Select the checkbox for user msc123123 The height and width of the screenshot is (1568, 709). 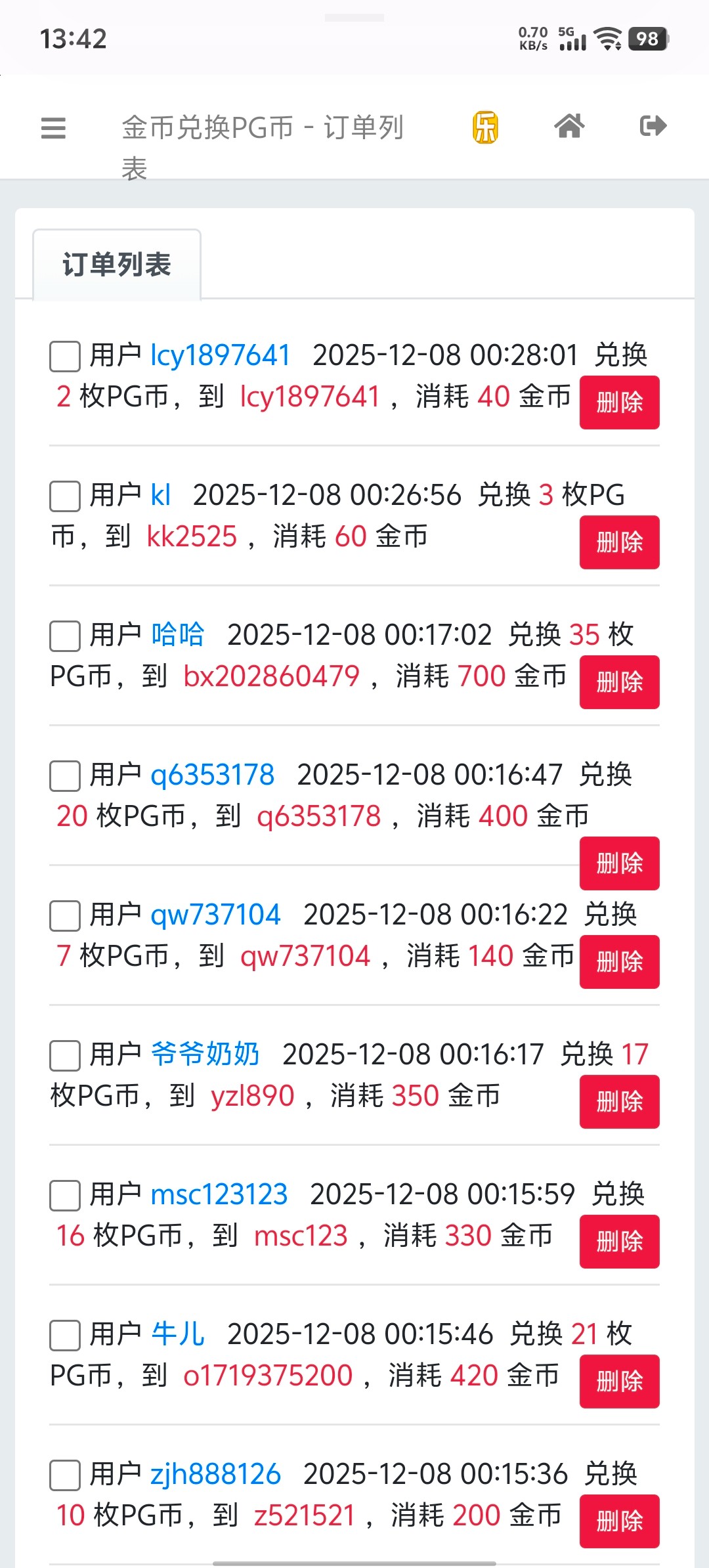click(x=65, y=1196)
